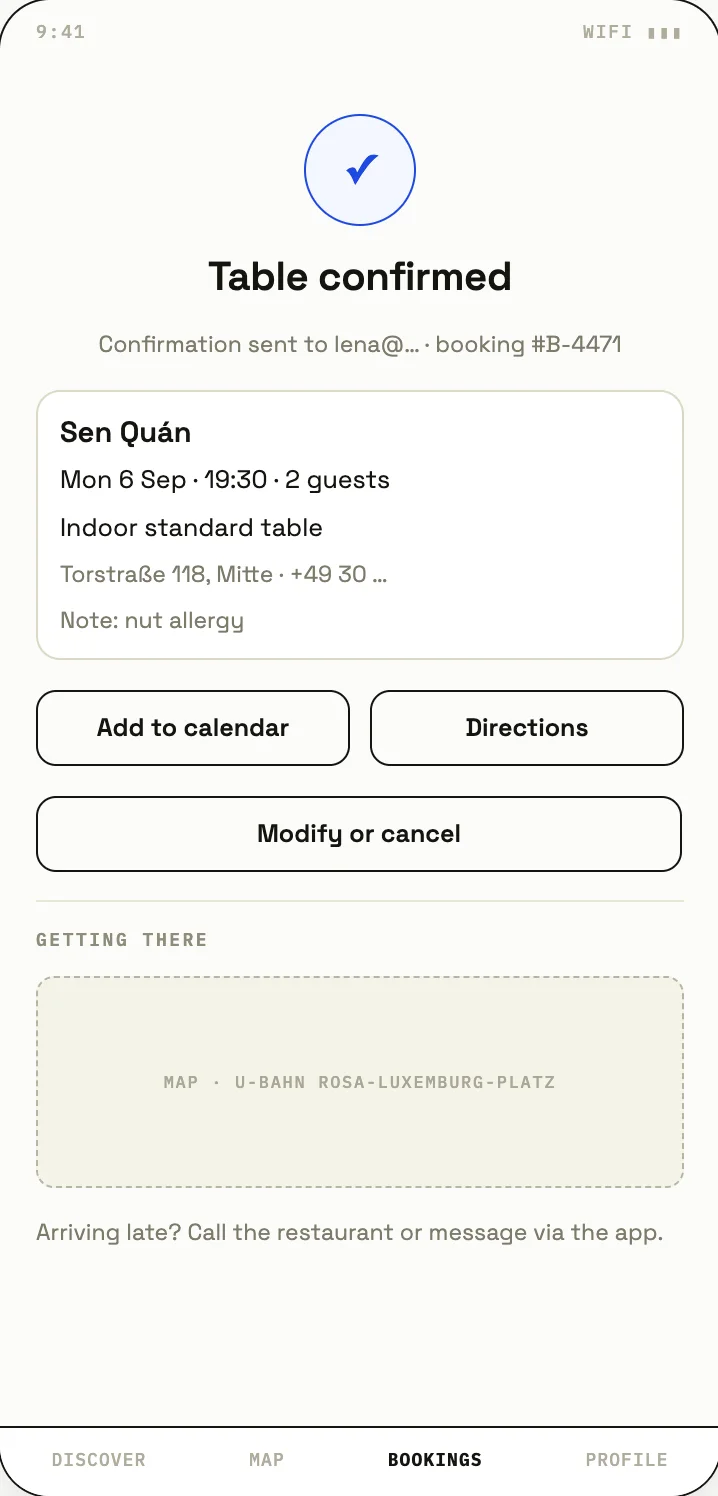Select the Bookings tab
The height and width of the screenshot is (1496, 718).
click(435, 1460)
